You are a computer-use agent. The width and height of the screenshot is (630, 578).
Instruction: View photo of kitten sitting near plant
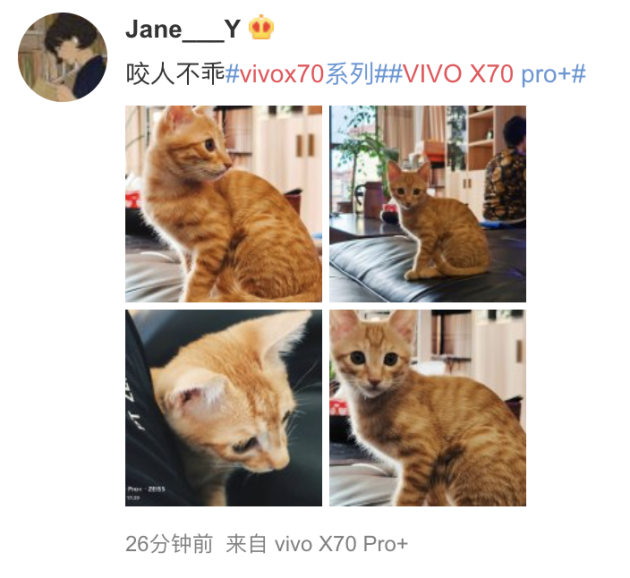pyautogui.click(x=427, y=204)
